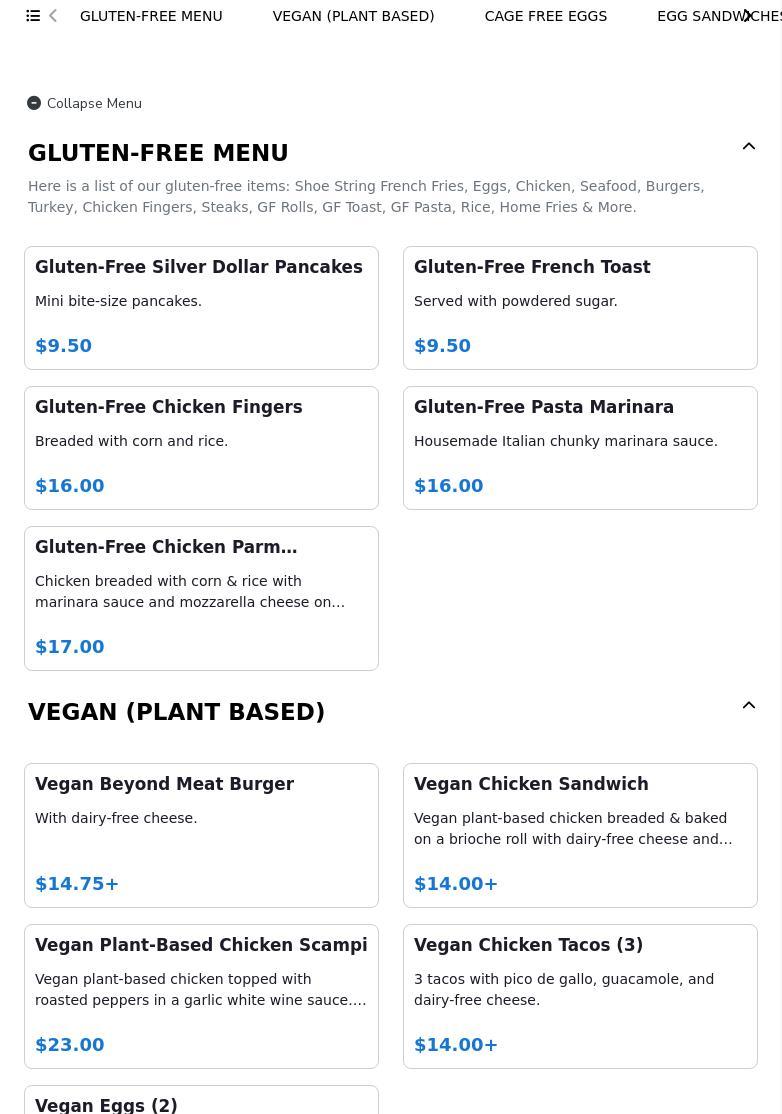Viewport: 782px width, 1114px height.
Task: Jump to the Gluten-Free Menu tab
Action: click(151, 16)
